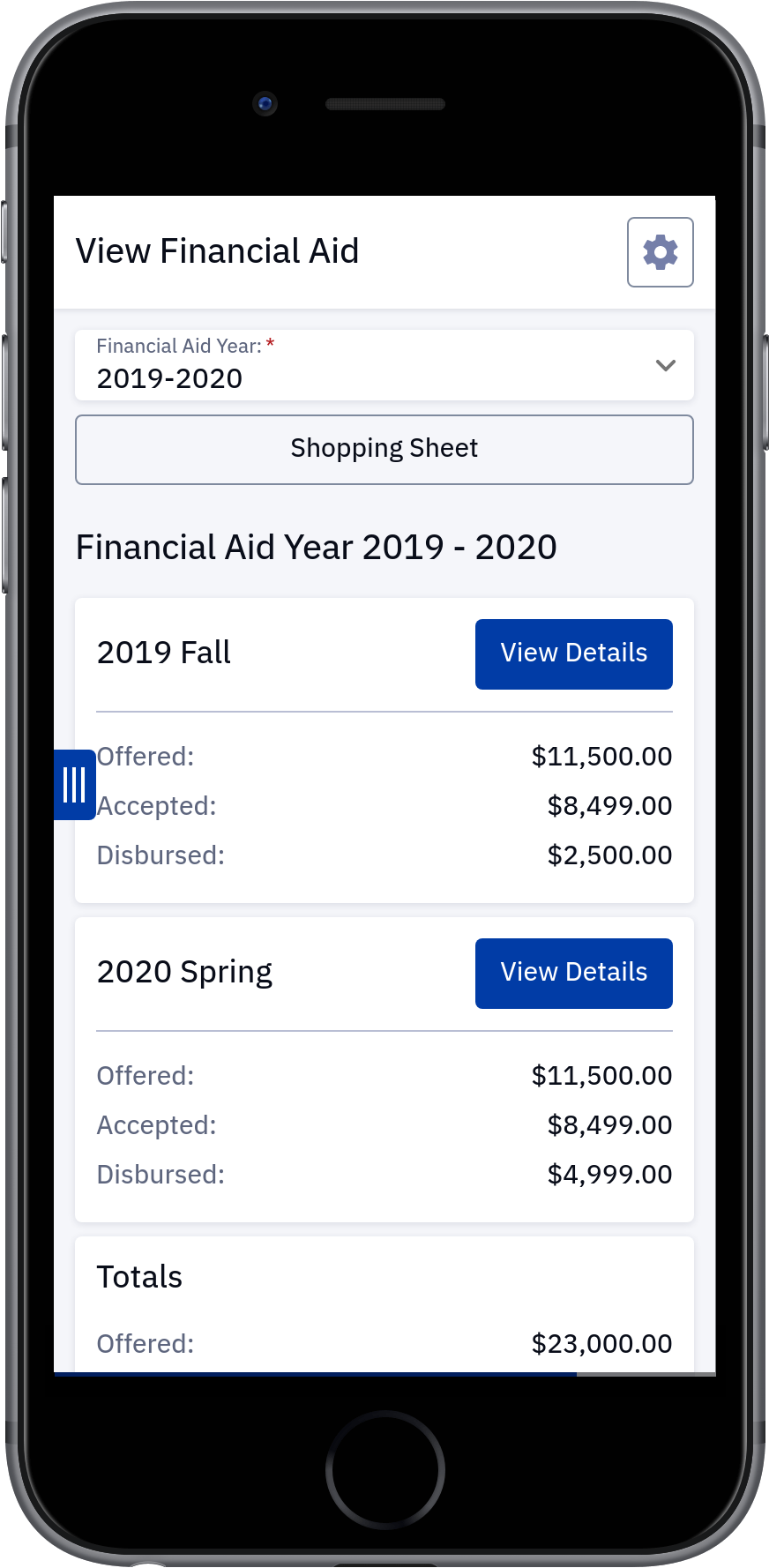View Details for 2020 Spring
This screenshot has height=1568, width=769.
[574, 974]
